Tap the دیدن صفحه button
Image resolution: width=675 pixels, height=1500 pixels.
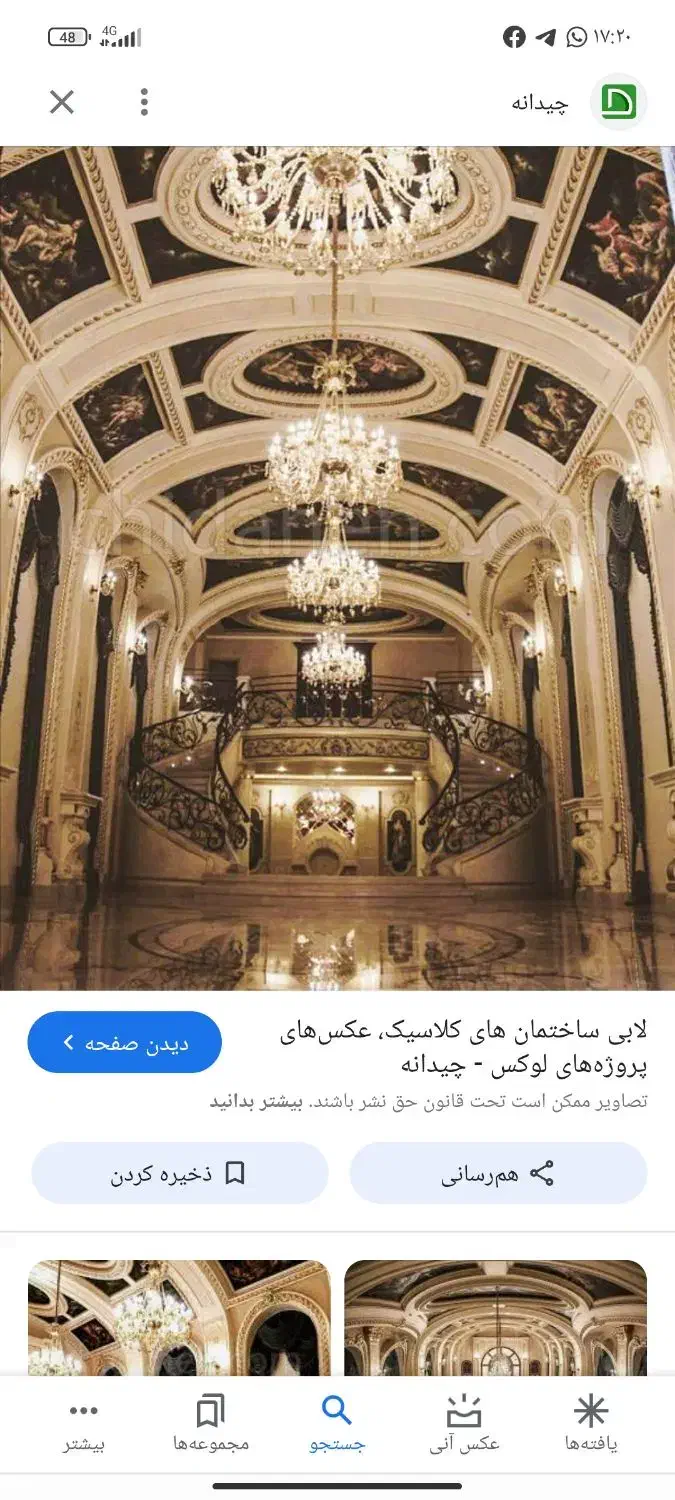(125, 1043)
